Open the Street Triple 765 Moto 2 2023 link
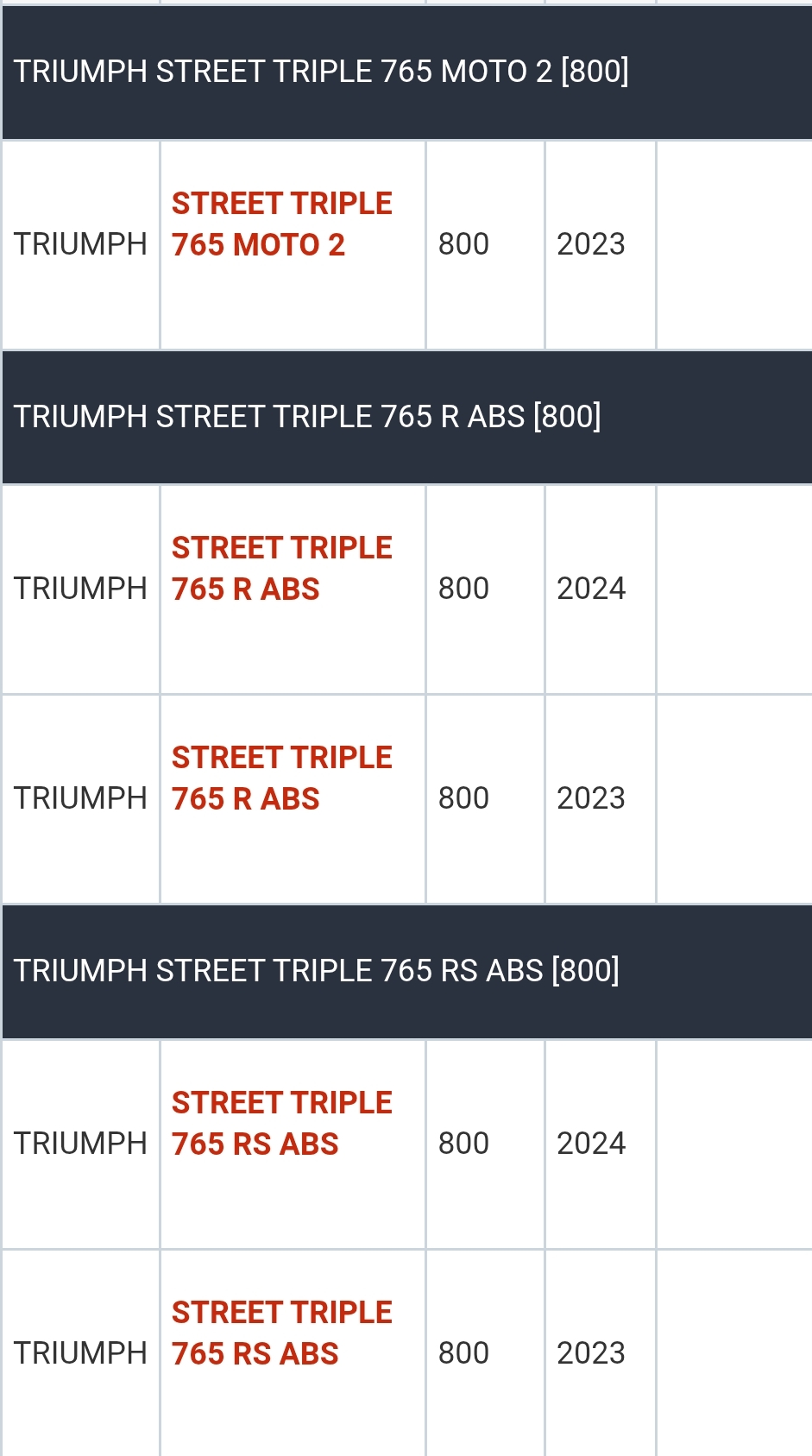Image resolution: width=812 pixels, height=1456 pixels. (x=281, y=224)
